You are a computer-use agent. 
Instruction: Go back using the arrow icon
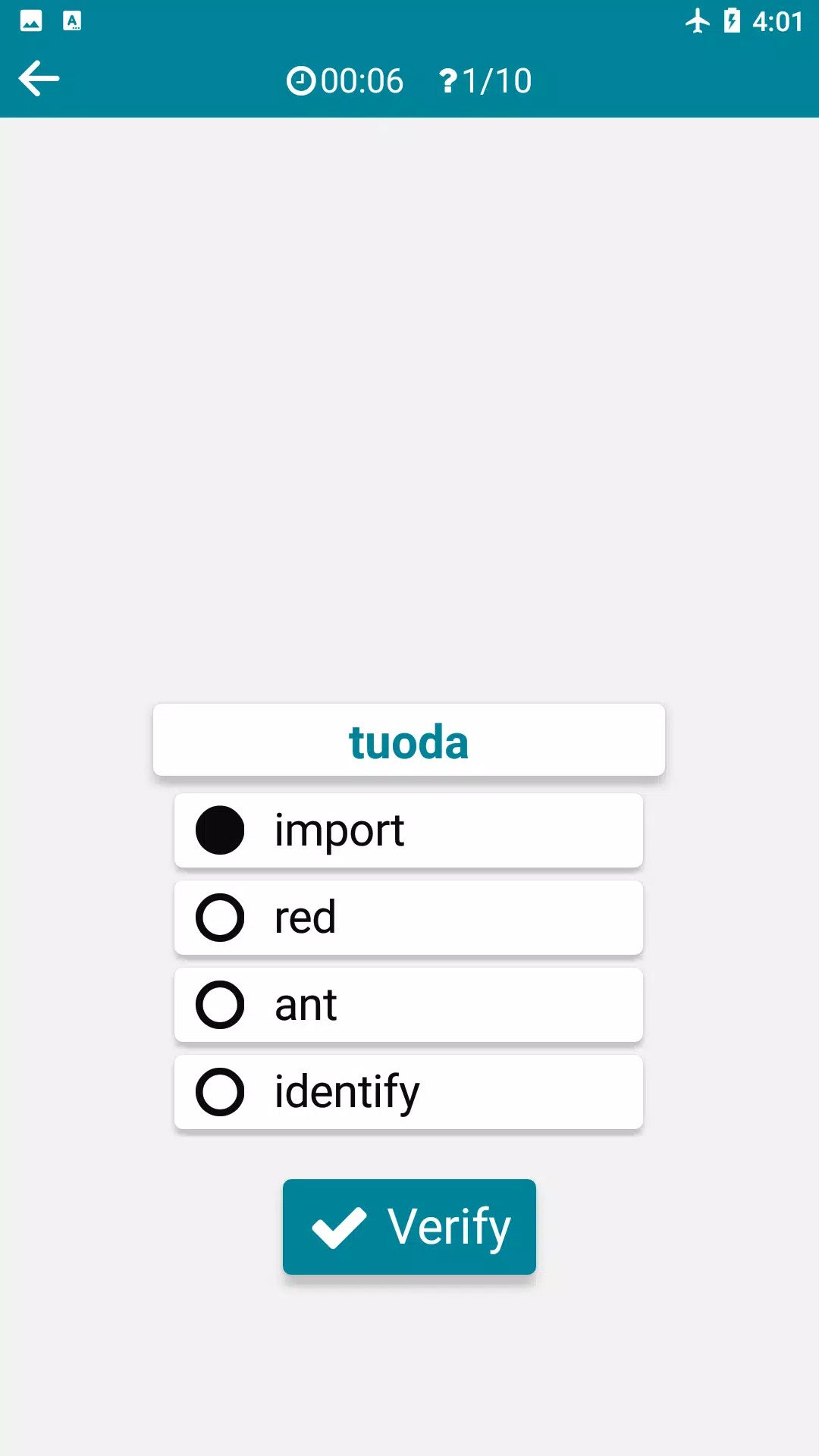pos(39,79)
